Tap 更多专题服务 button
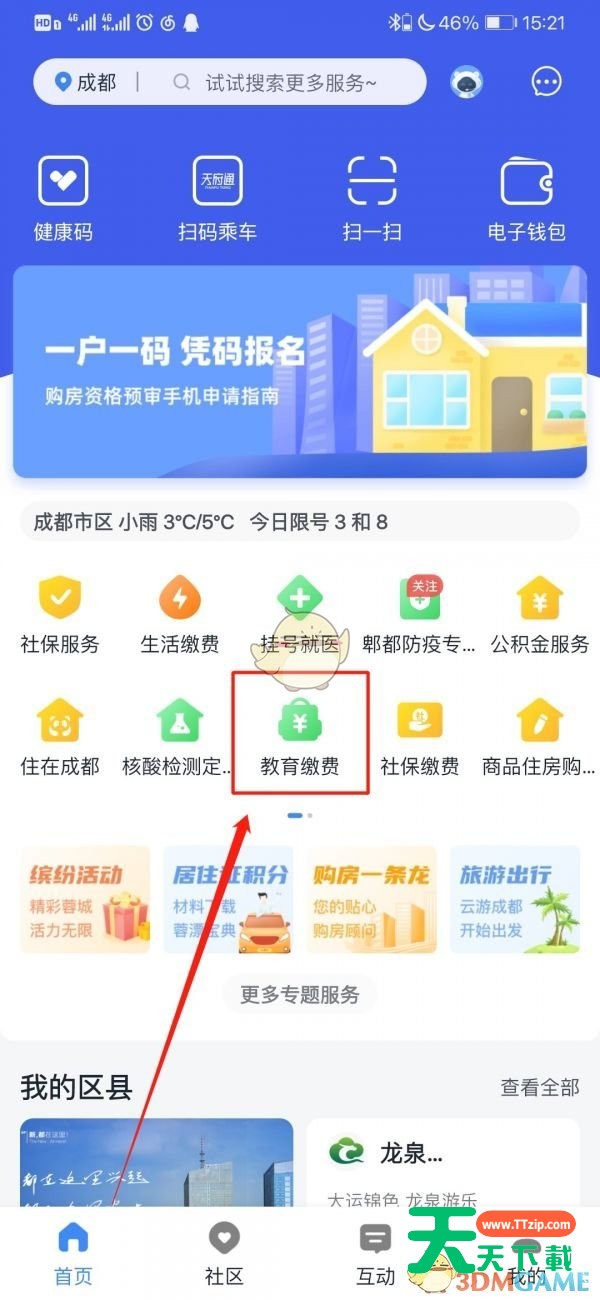 (300, 994)
